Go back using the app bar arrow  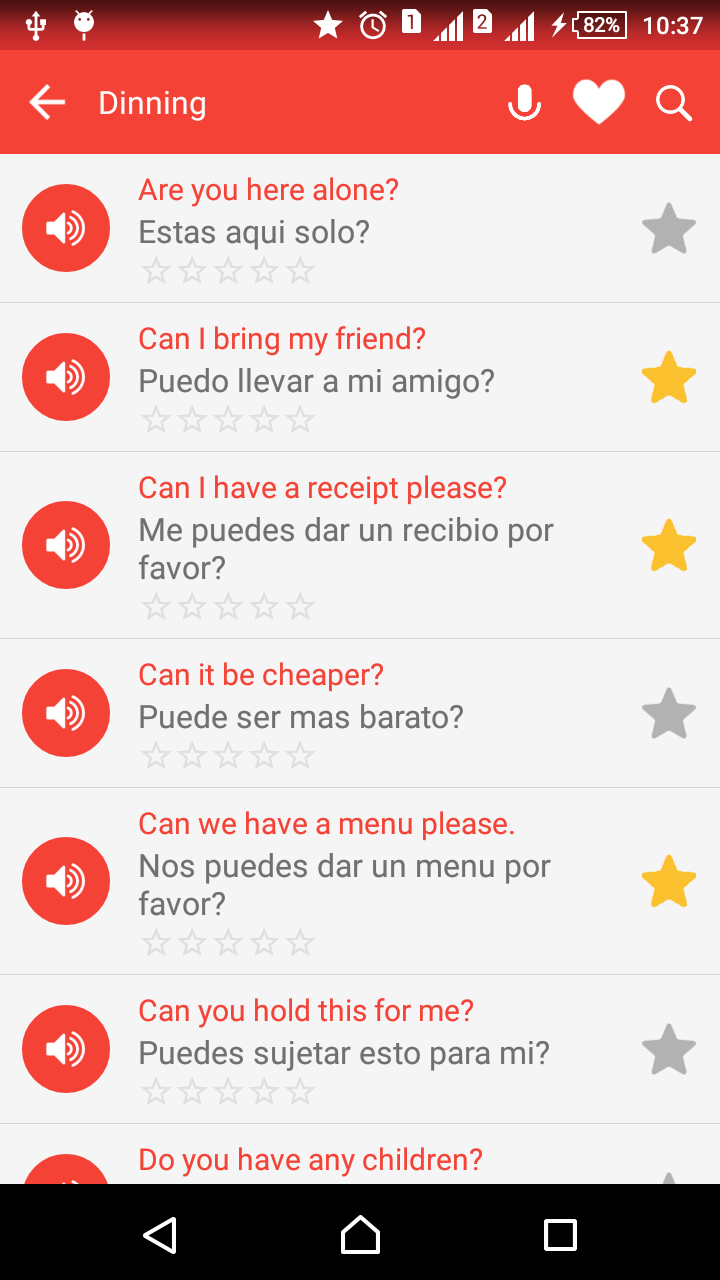pos(47,102)
